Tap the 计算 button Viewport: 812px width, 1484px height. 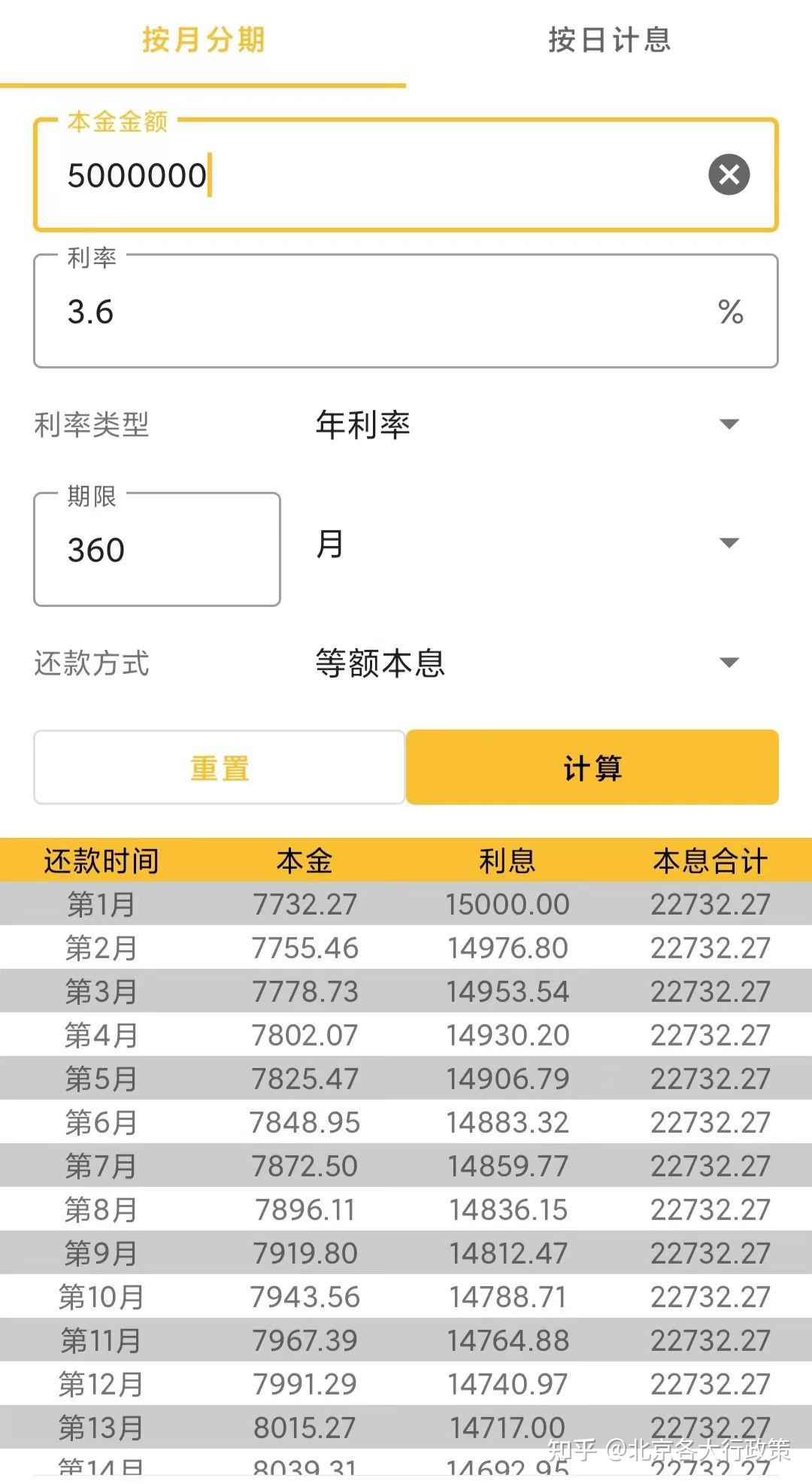coord(592,767)
